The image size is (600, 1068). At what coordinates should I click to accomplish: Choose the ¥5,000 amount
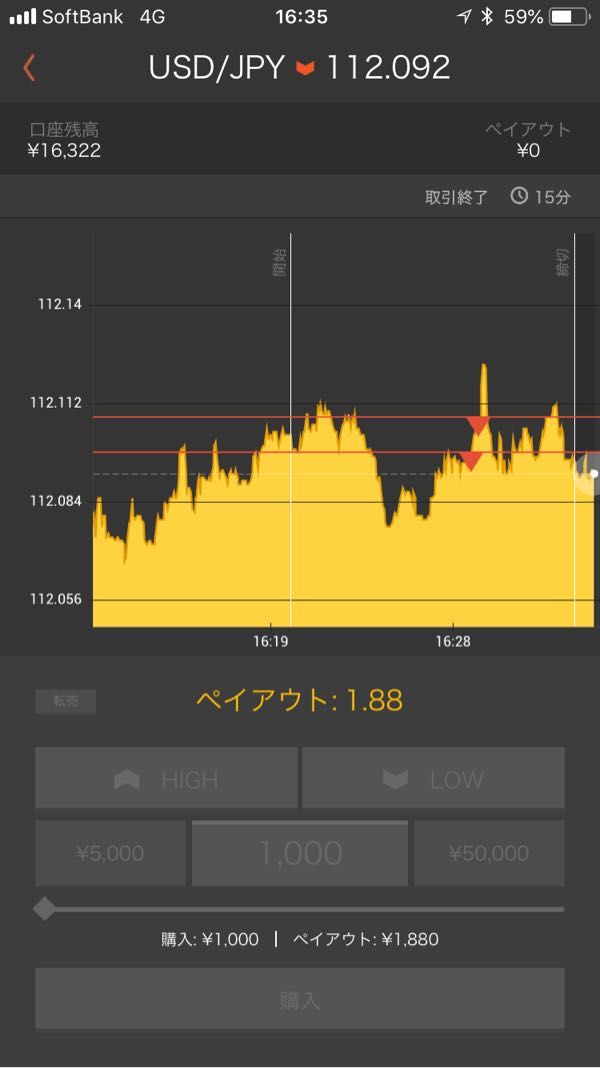pyautogui.click(x=110, y=853)
